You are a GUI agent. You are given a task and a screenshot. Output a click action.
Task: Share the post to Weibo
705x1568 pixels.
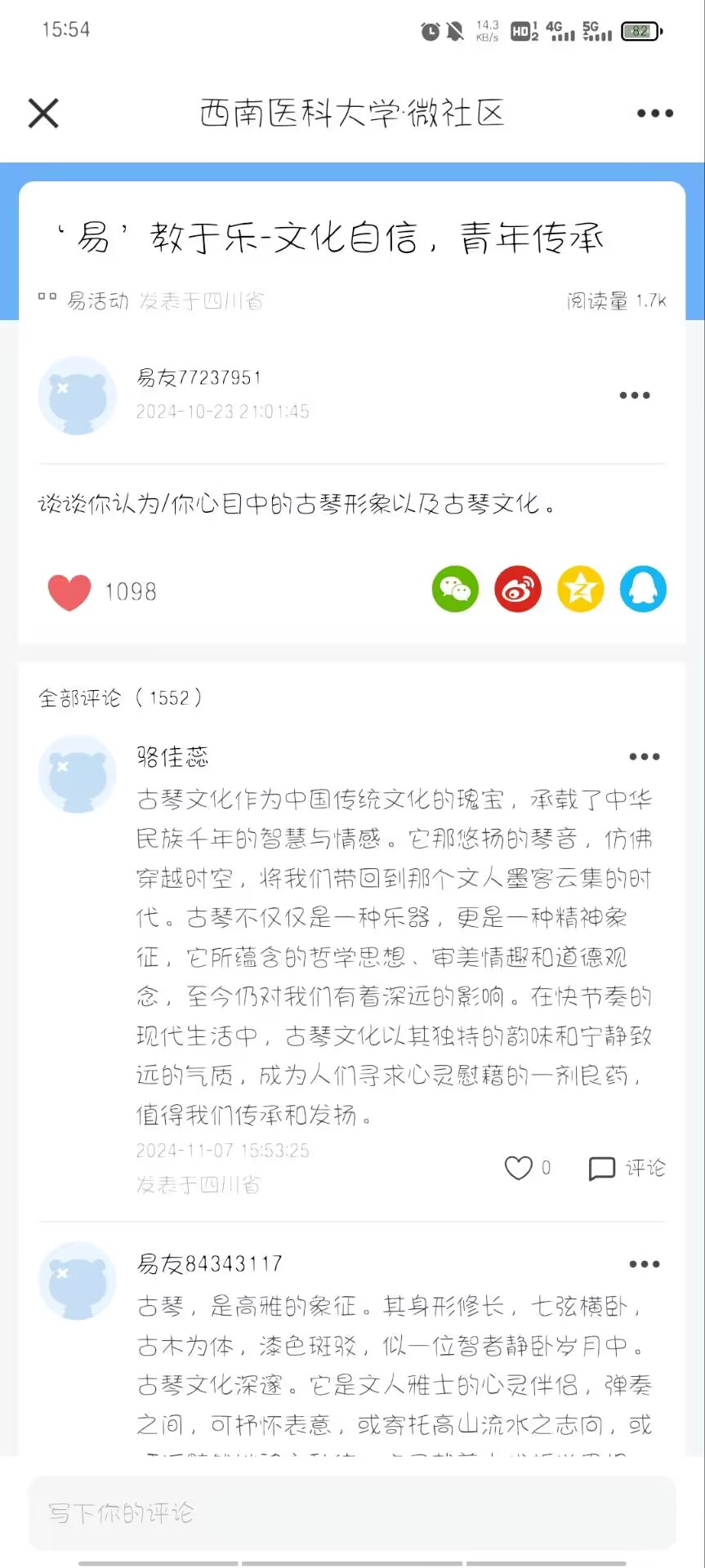[518, 589]
